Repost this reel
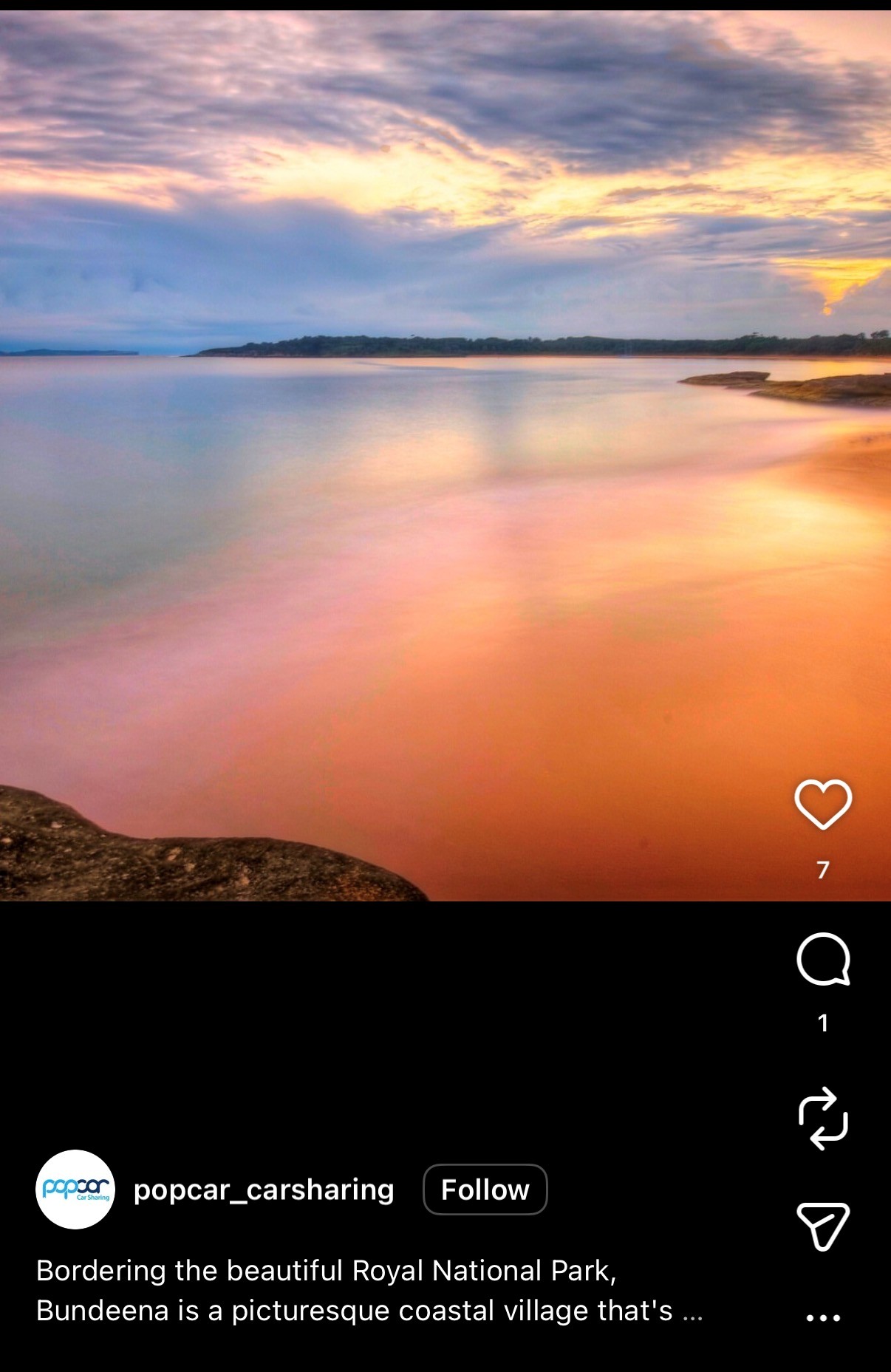This screenshot has height=1372, width=891. coord(823,1119)
